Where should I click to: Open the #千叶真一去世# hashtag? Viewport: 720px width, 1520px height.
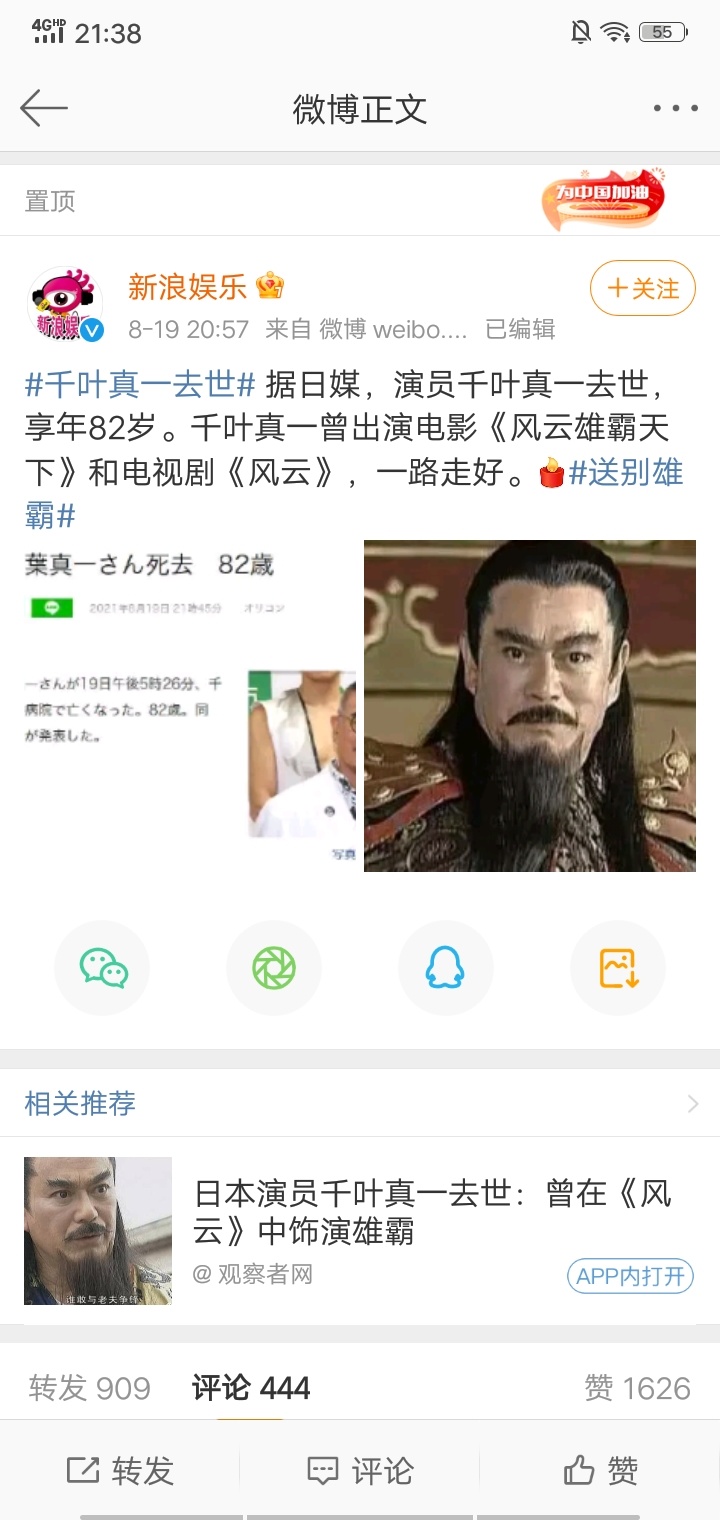click(x=141, y=384)
